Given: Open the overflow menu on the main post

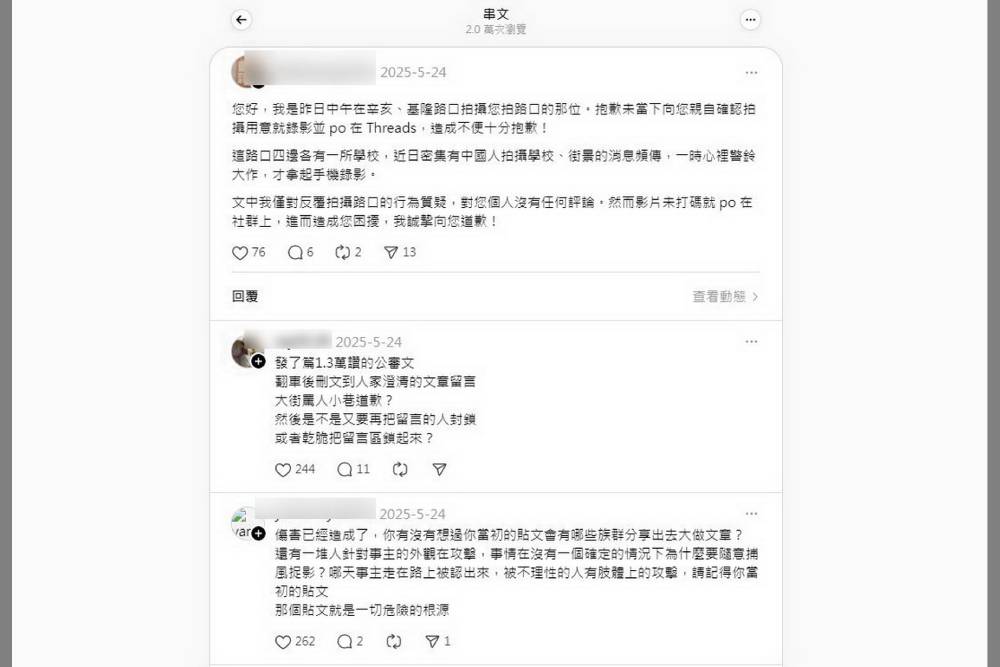Looking at the screenshot, I should (x=751, y=73).
